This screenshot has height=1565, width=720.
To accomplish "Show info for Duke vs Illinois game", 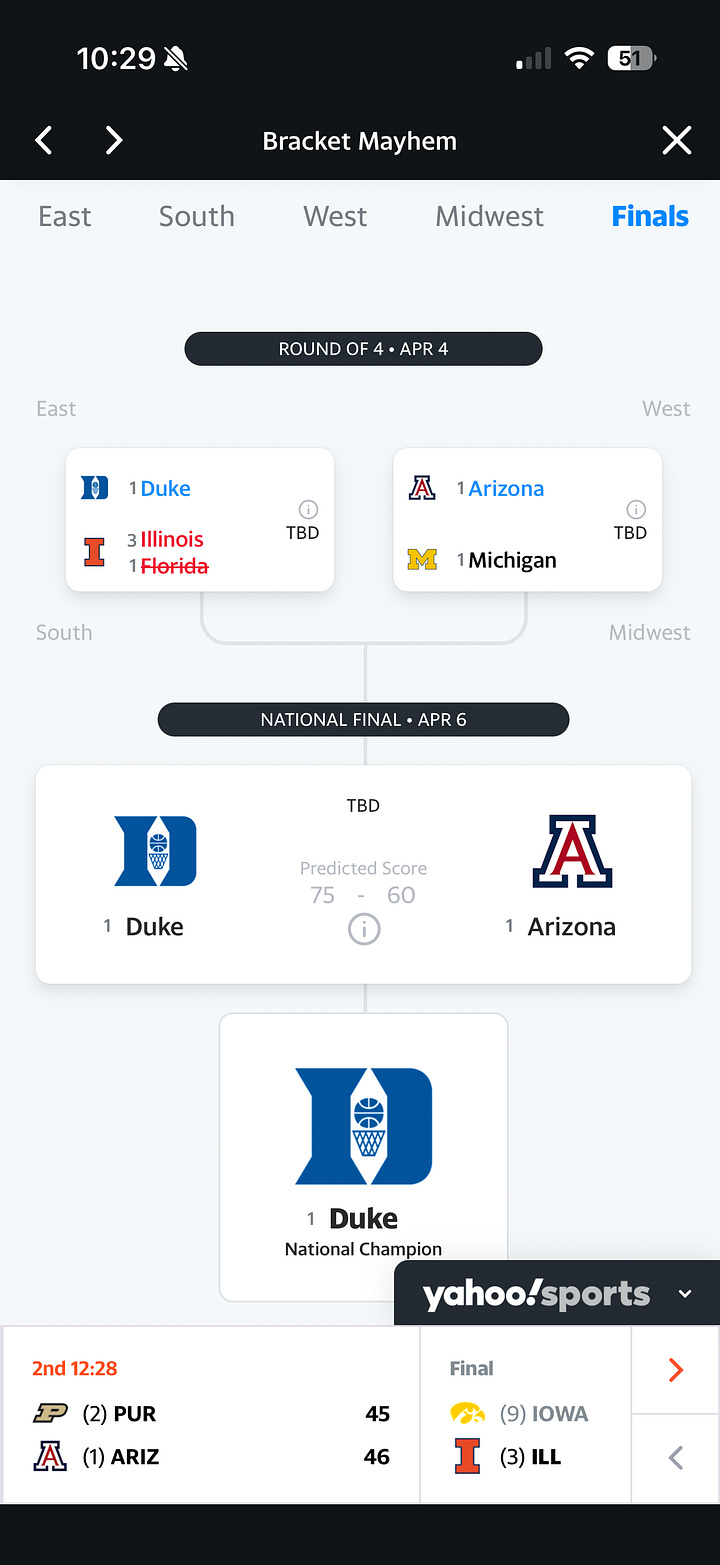I will (x=308, y=510).
